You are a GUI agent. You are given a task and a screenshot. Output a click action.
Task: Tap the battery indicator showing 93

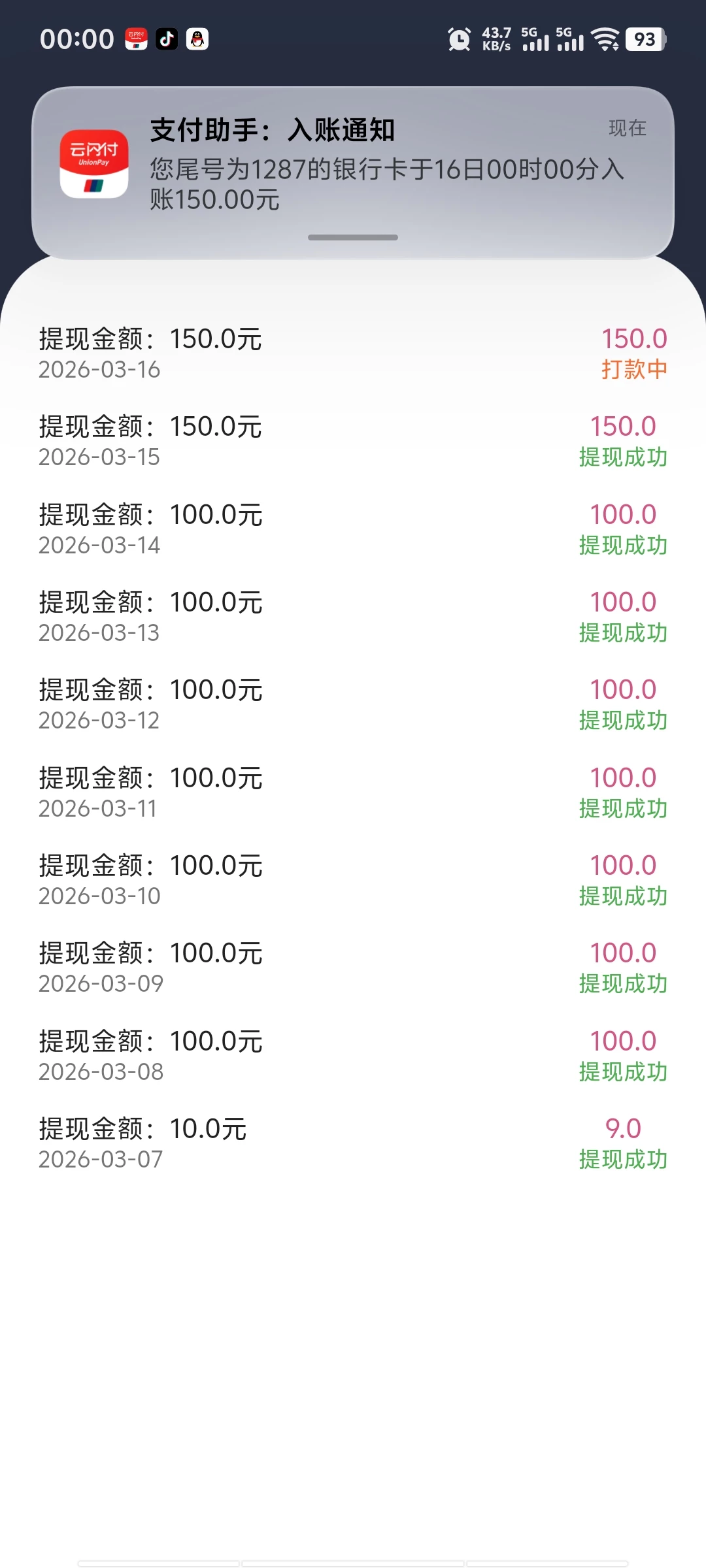click(643, 39)
